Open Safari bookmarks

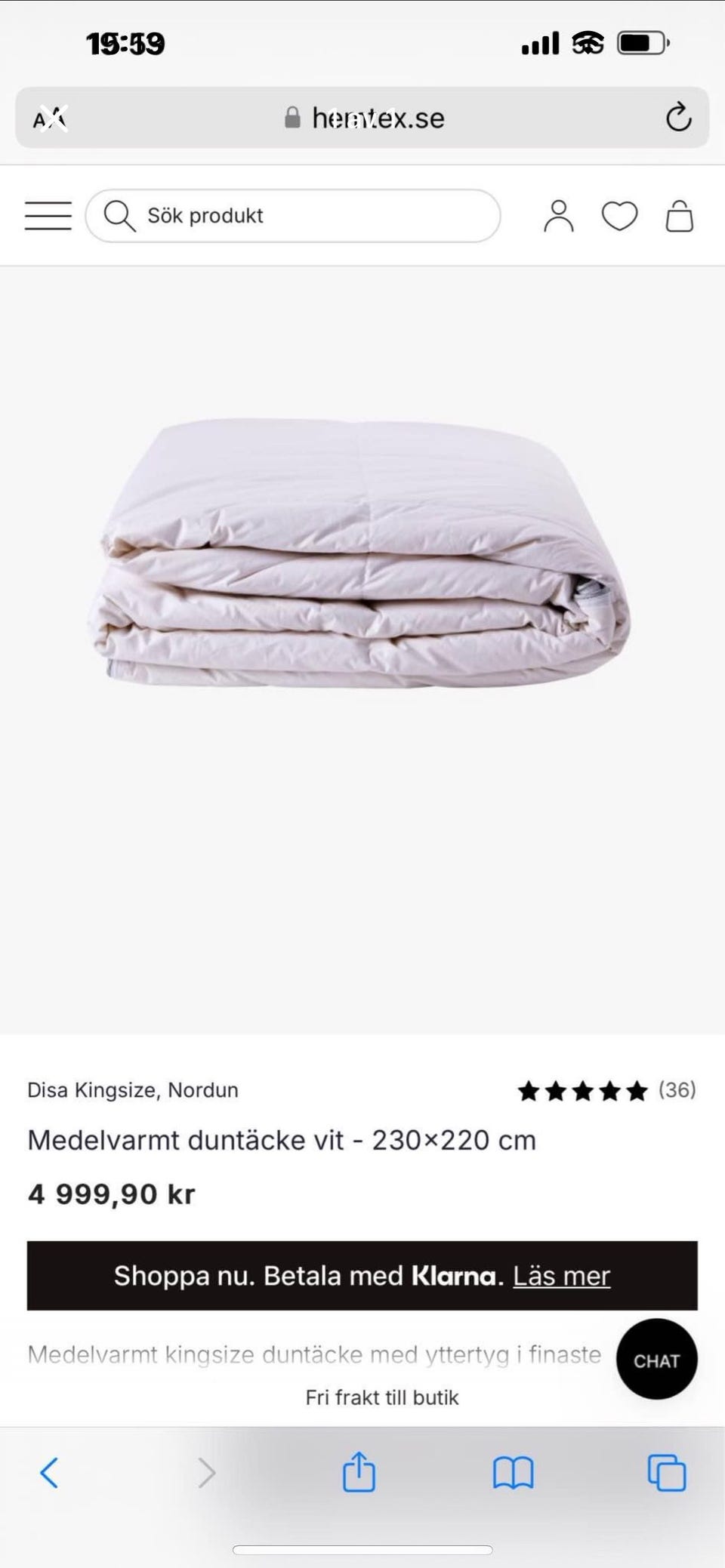[513, 1473]
